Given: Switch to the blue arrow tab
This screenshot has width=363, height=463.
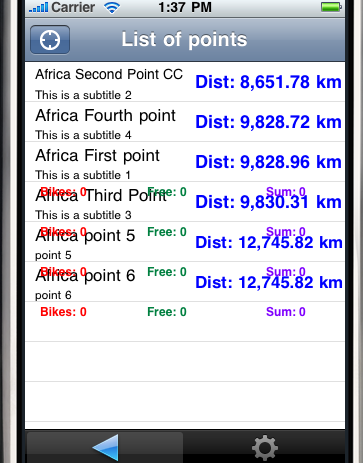Looking at the screenshot, I should click(105, 447).
